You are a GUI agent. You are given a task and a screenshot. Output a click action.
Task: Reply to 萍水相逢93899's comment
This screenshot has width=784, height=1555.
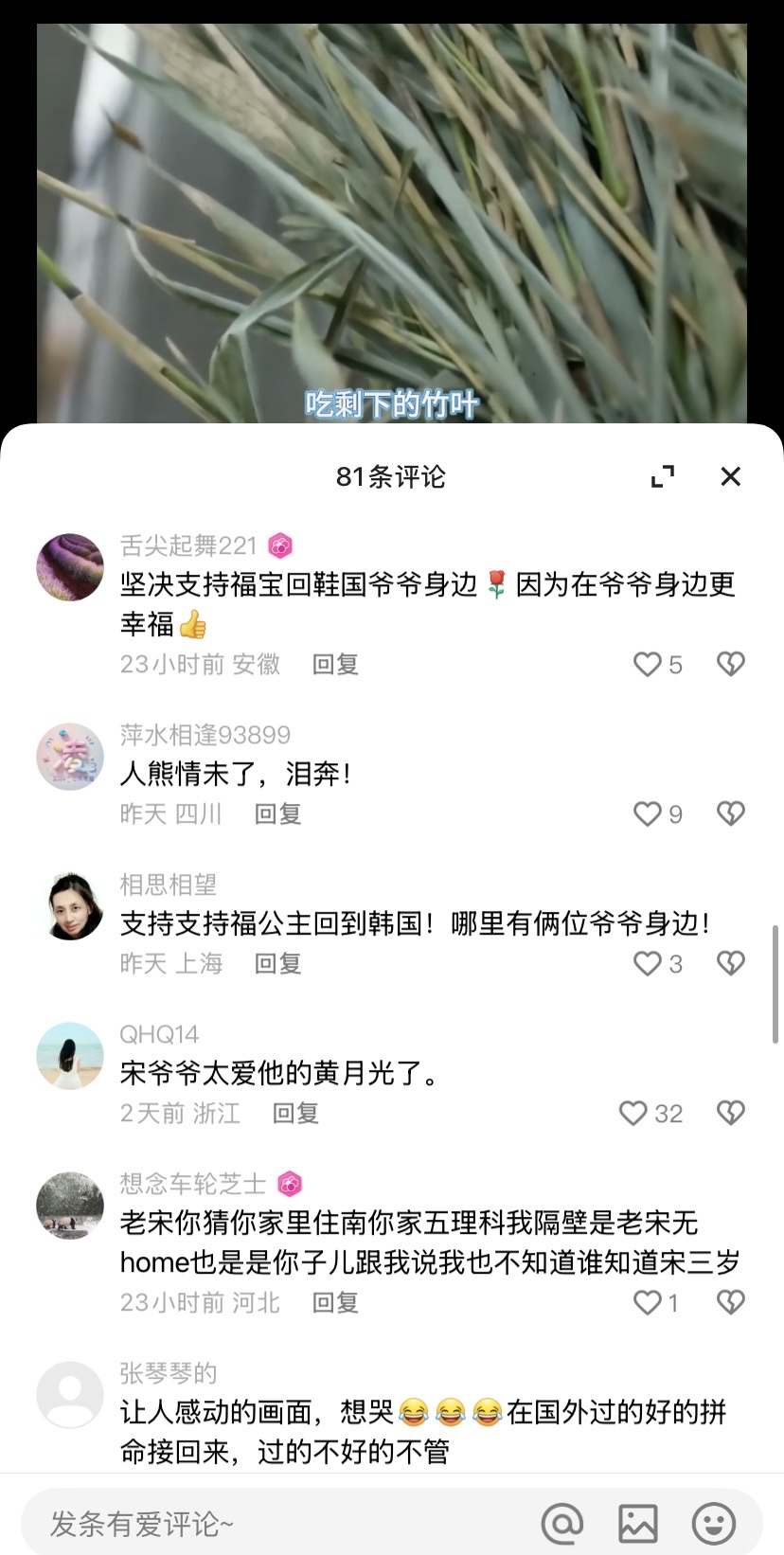tap(277, 814)
